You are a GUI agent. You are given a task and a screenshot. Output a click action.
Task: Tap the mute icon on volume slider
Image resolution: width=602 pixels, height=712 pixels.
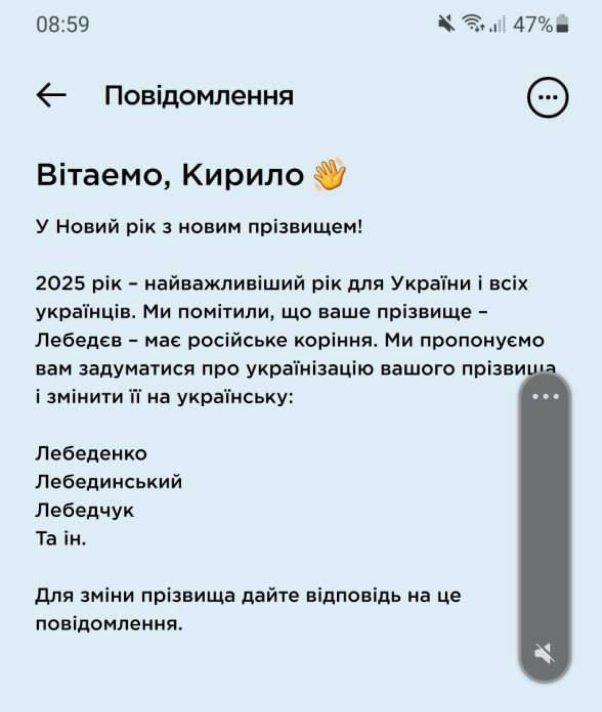[x=545, y=654]
